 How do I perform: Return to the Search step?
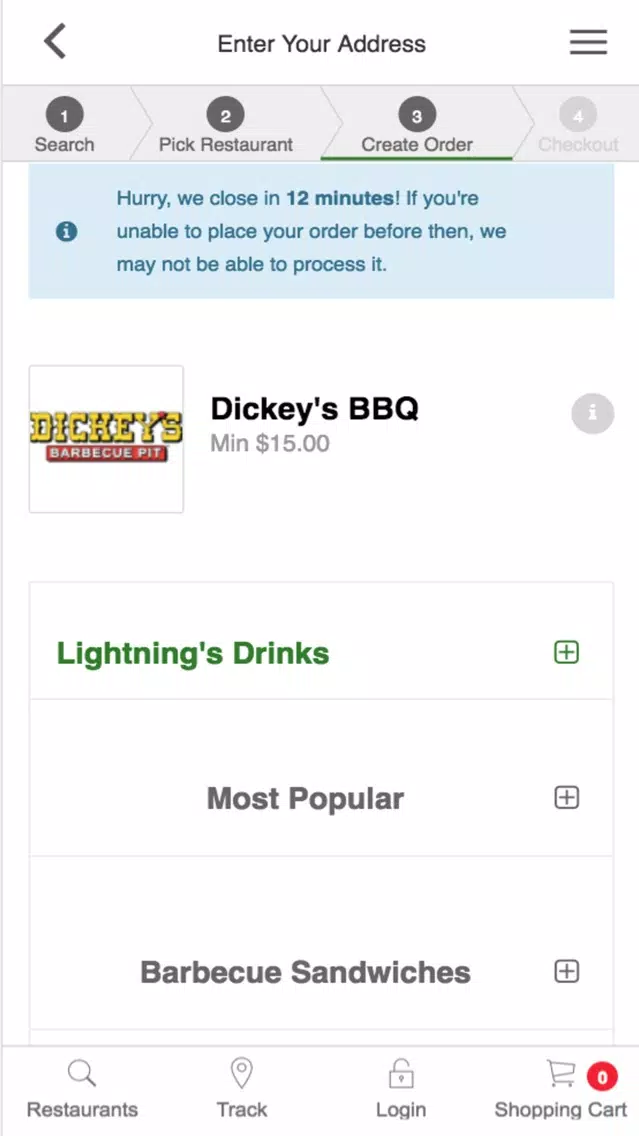64,127
